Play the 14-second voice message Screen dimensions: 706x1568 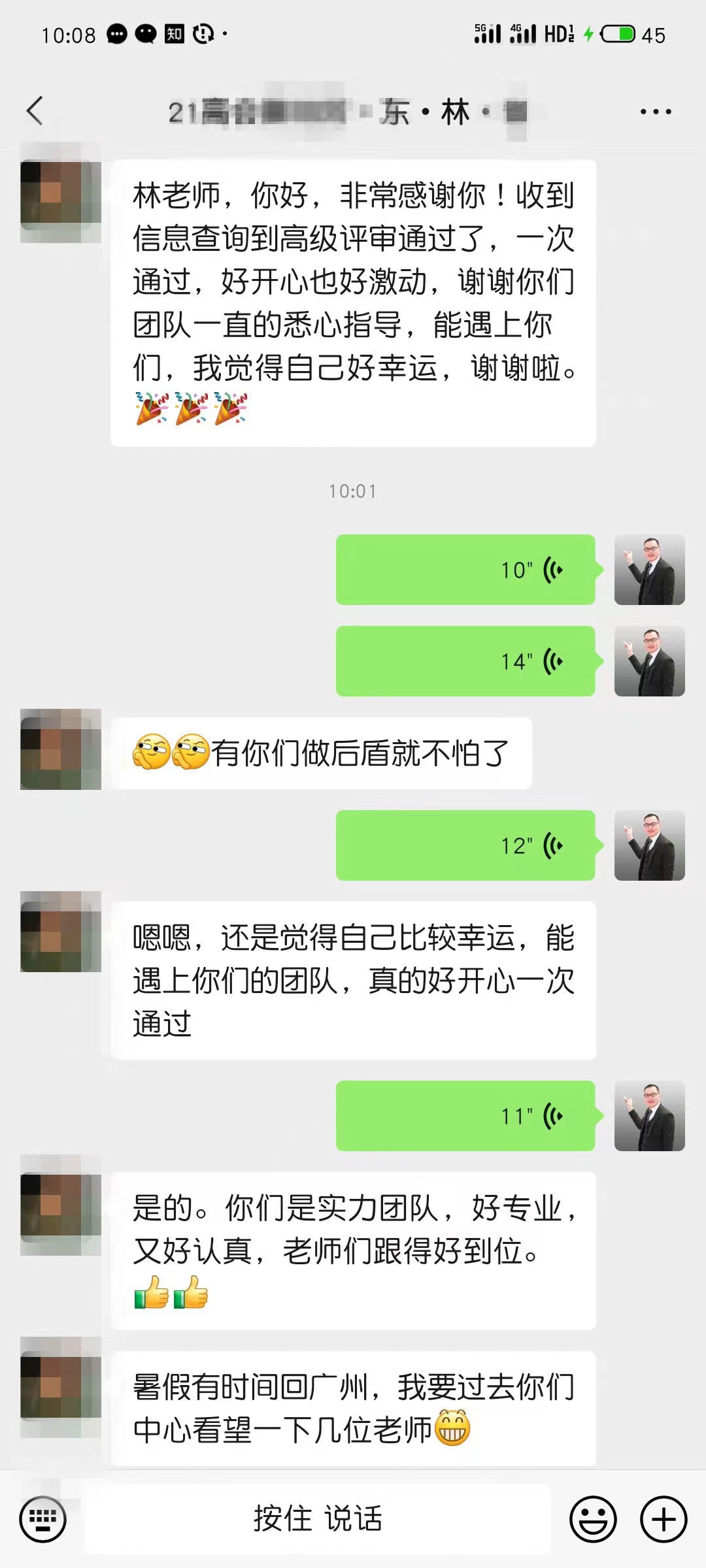tap(465, 661)
